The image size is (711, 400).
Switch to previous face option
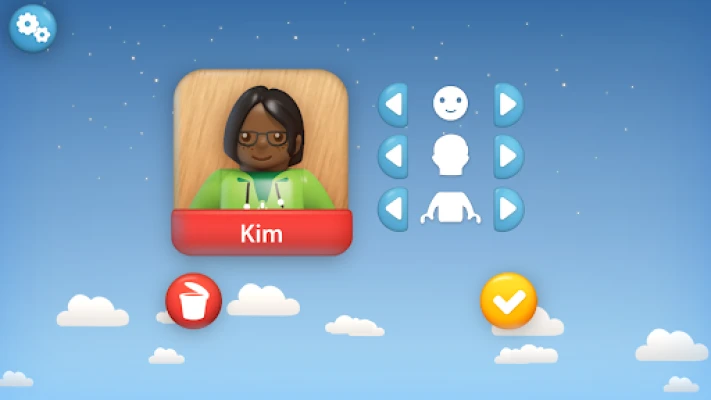point(393,104)
